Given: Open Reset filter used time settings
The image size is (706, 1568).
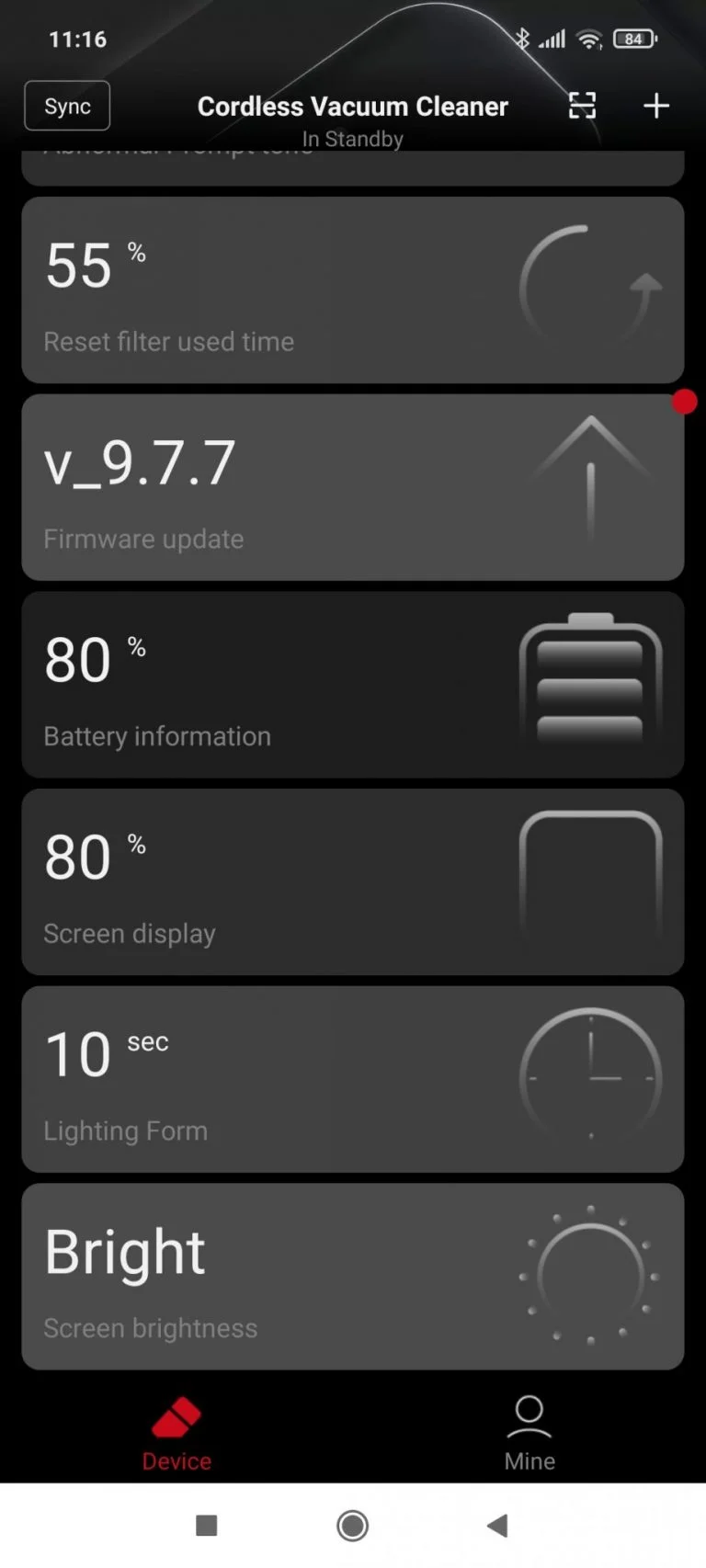Looking at the screenshot, I should point(353,290).
